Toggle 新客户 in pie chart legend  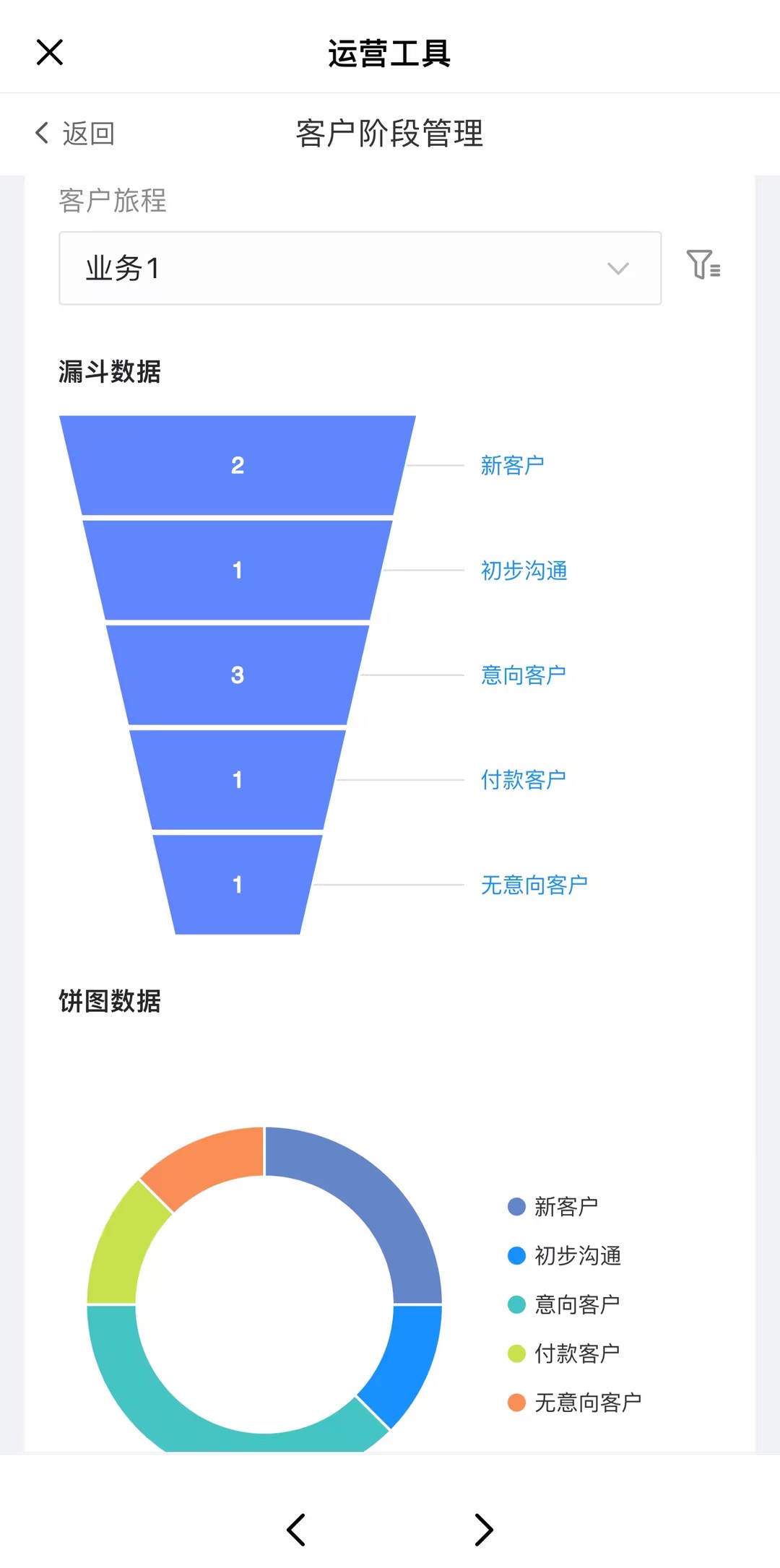552,1207
